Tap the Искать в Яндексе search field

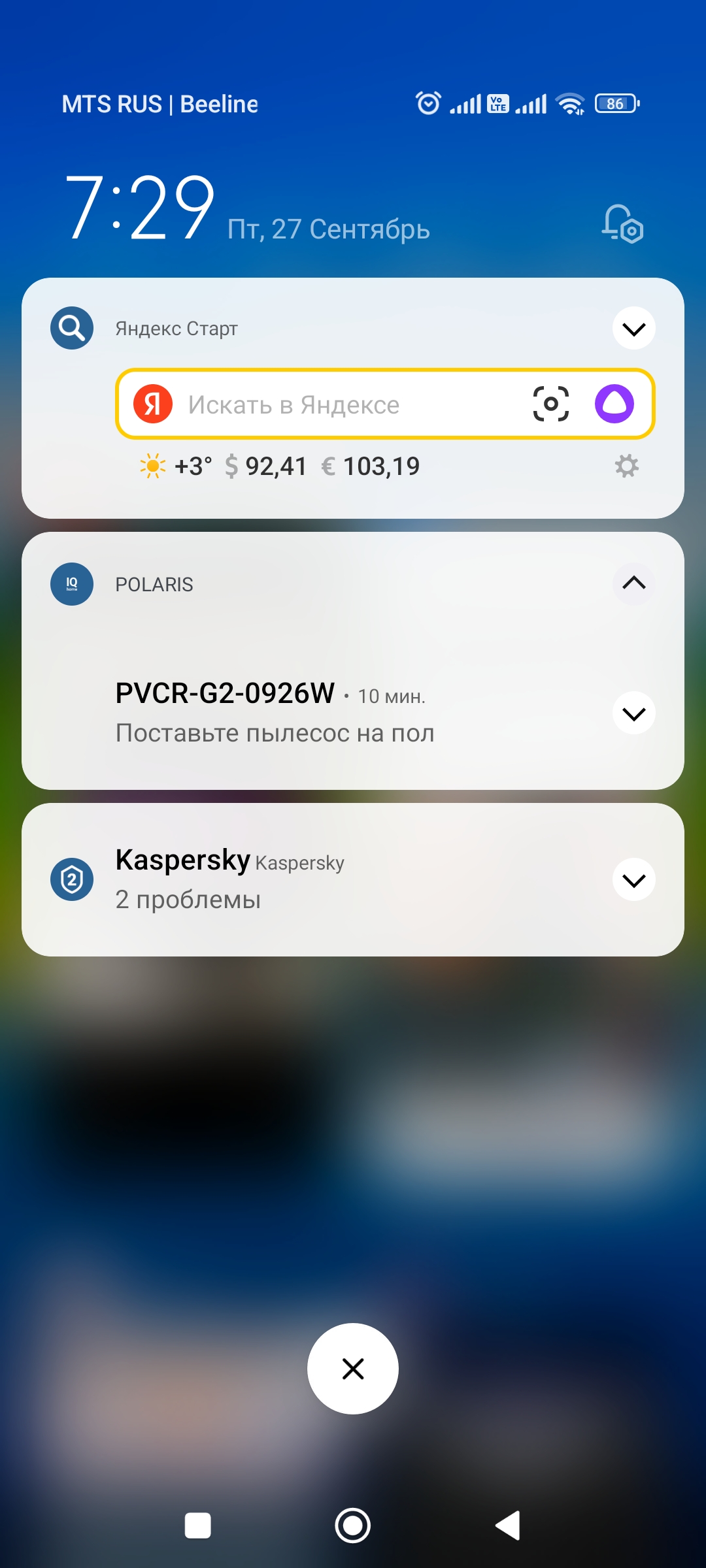coord(340,404)
